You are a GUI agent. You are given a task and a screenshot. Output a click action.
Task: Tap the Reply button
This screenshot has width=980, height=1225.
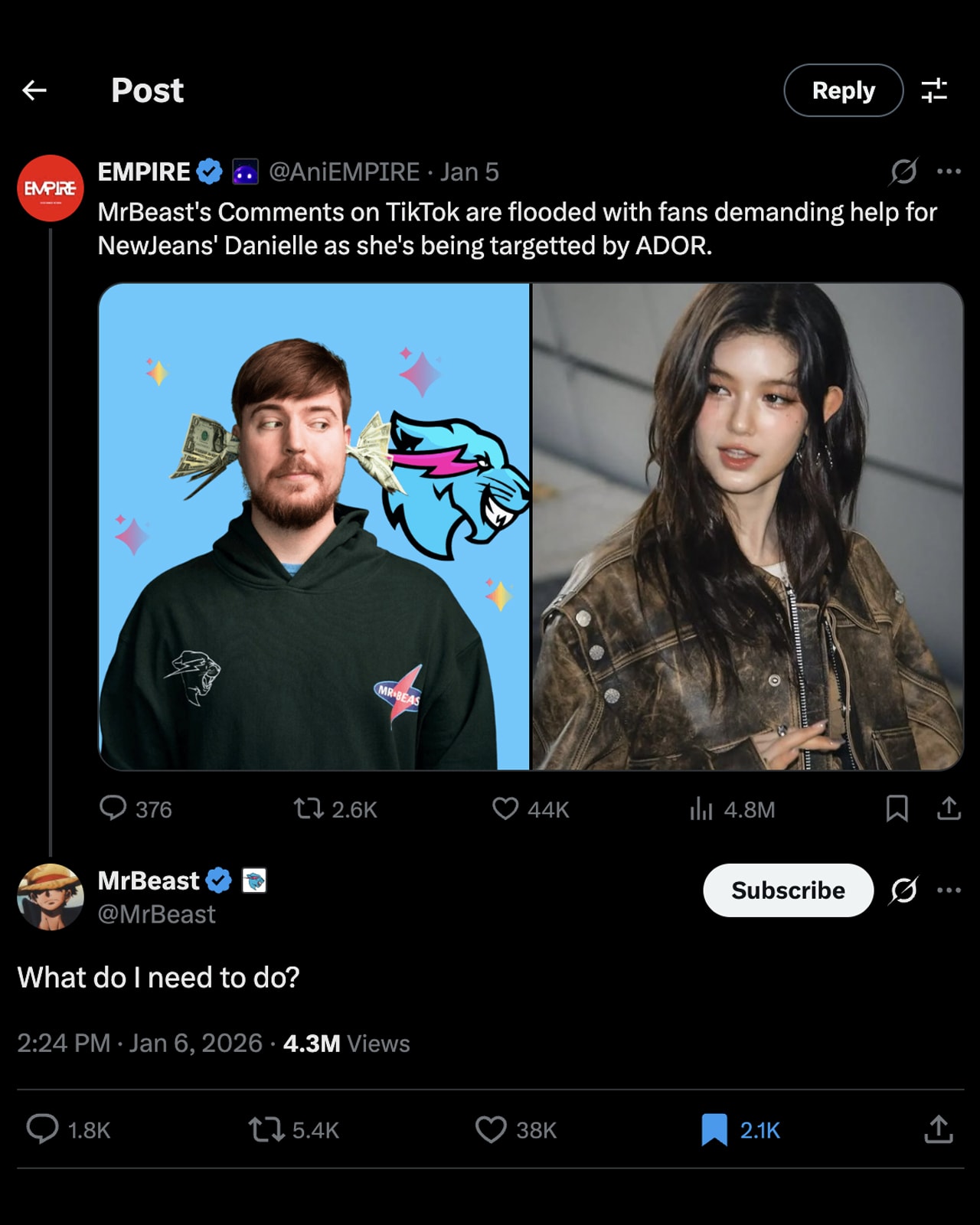coord(843,90)
